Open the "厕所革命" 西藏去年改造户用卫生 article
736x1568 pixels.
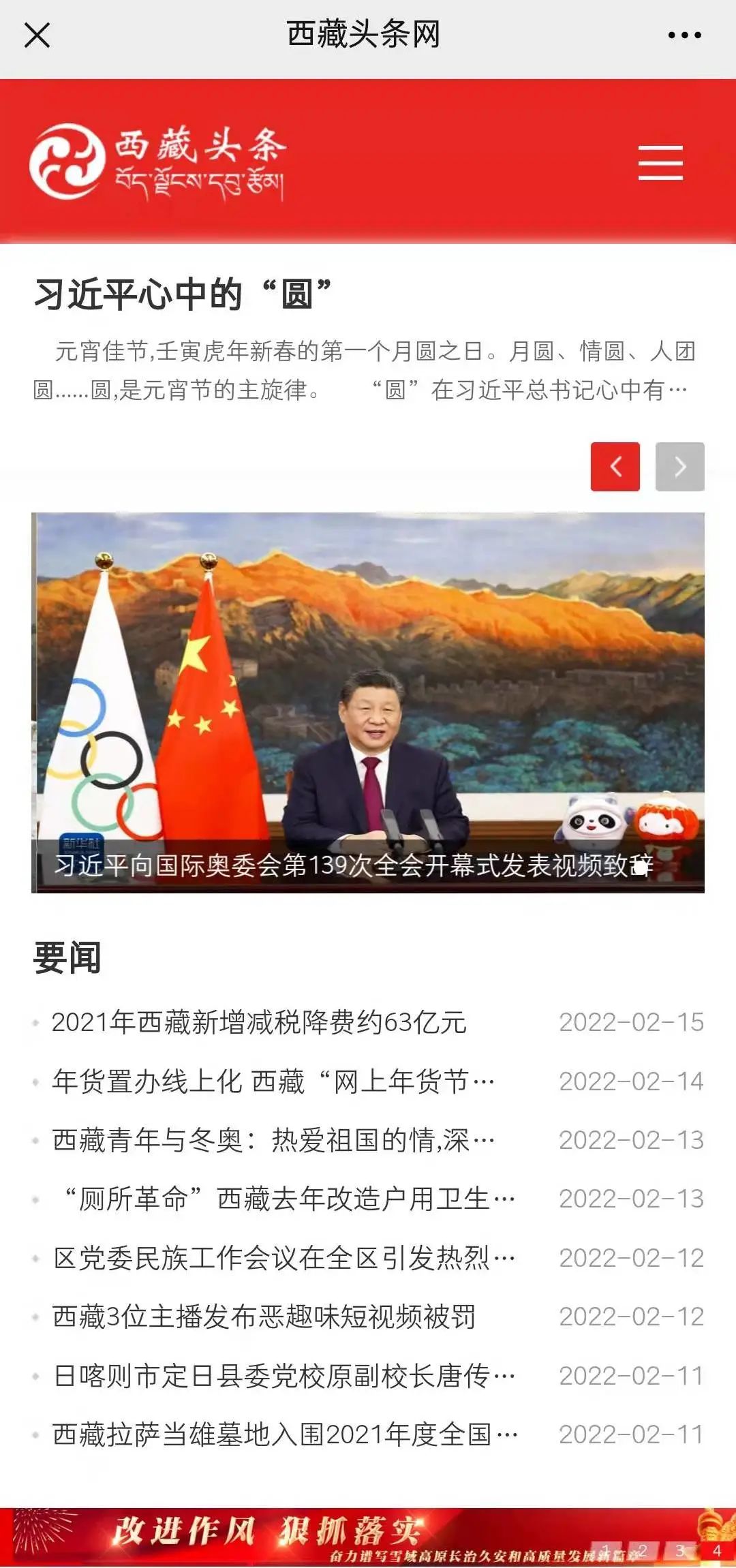(x=286, y=1199)
